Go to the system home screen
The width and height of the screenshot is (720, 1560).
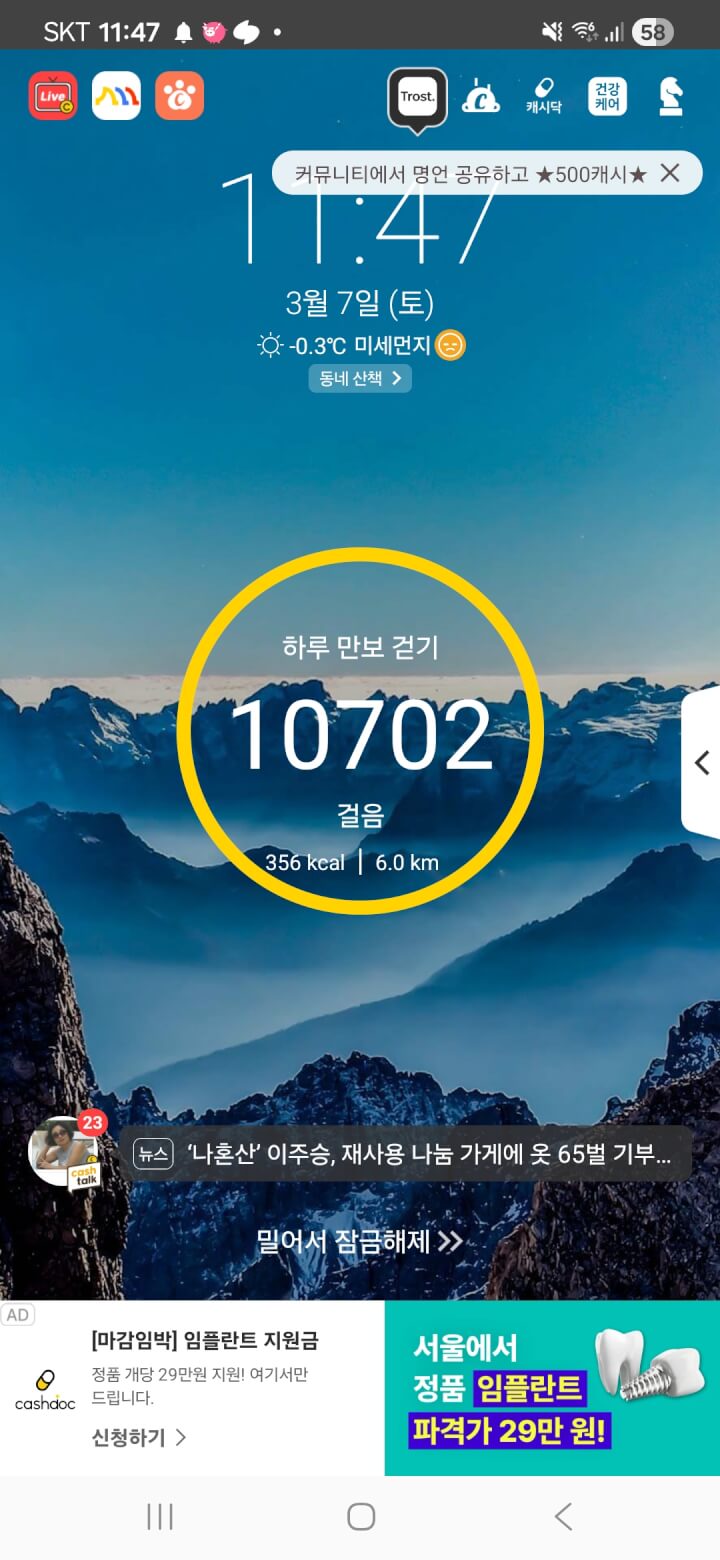pyautogui.click(x=360, y=1517)
